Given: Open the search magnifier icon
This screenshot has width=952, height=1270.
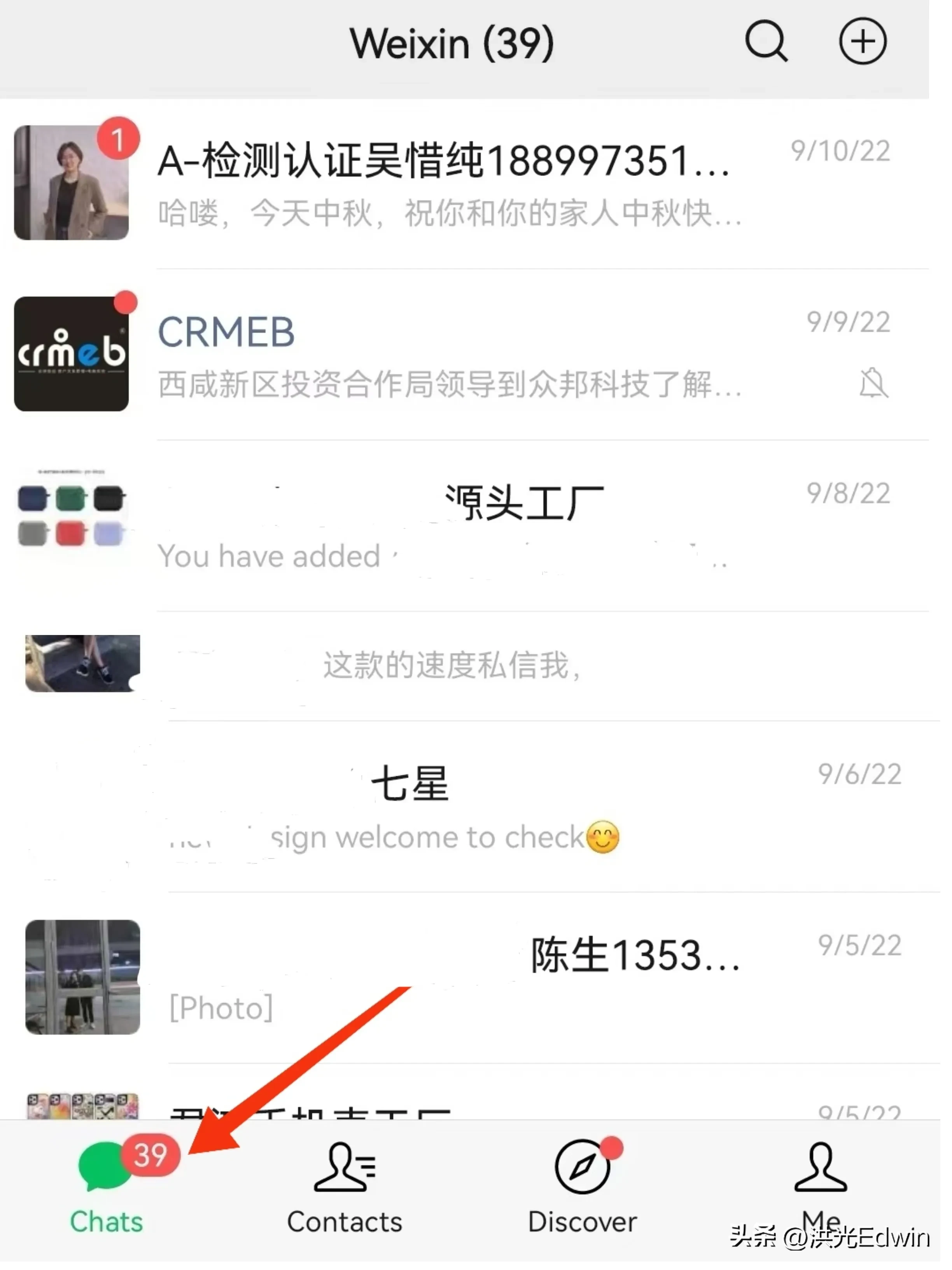Looking at the screenshot, I should (765, 41).
